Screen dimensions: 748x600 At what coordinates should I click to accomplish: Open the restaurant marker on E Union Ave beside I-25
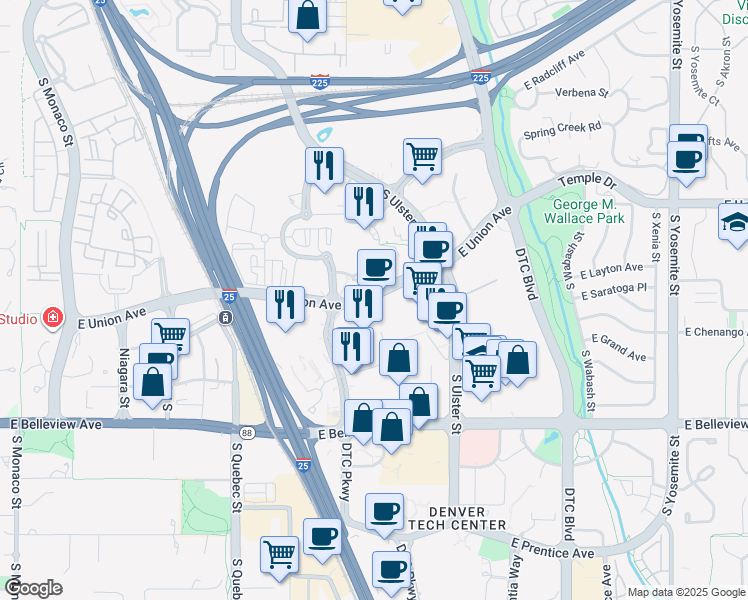click(x=286, y=304)
